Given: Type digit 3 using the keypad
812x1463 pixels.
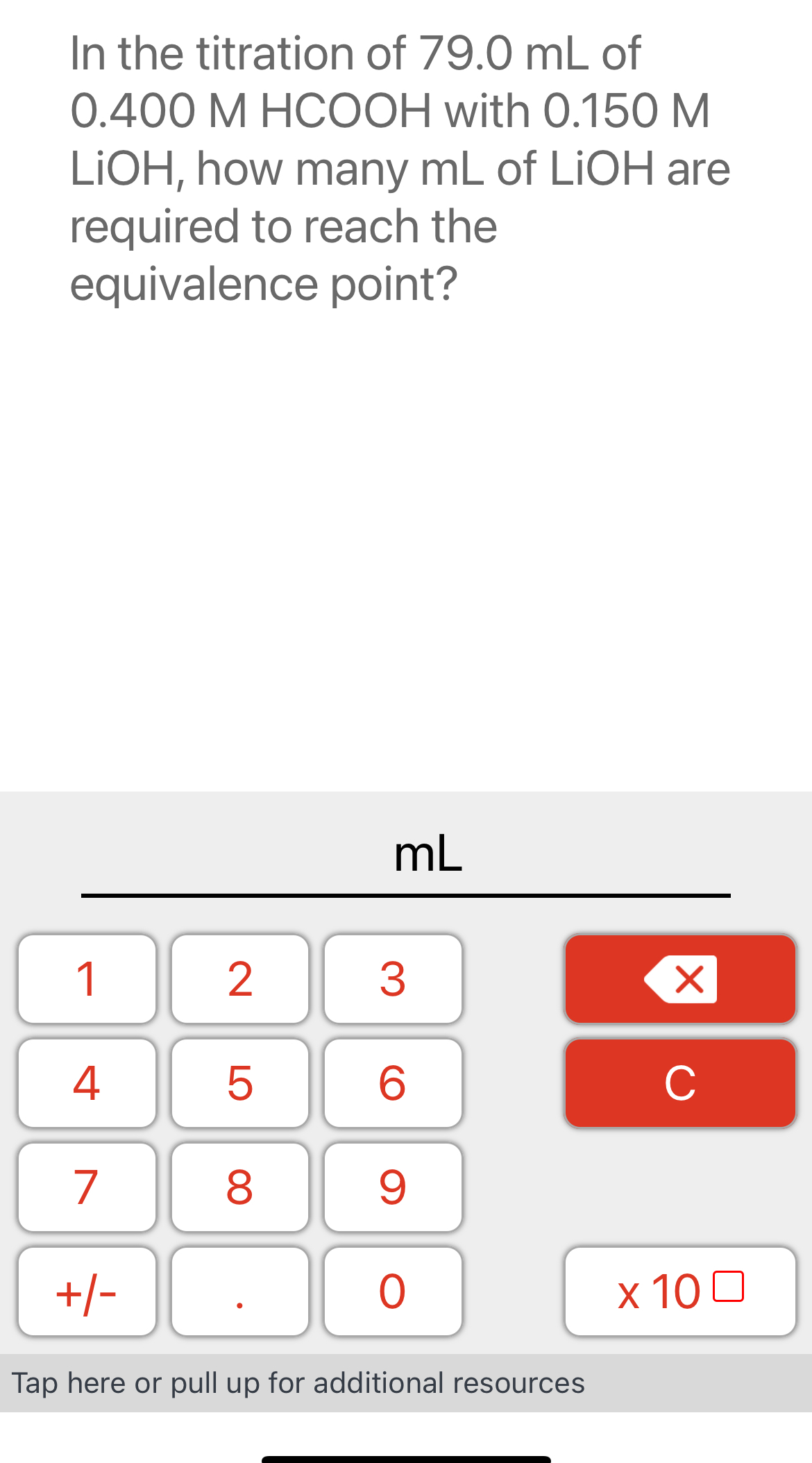Looking at the screenshot, I should coord(393,979).
